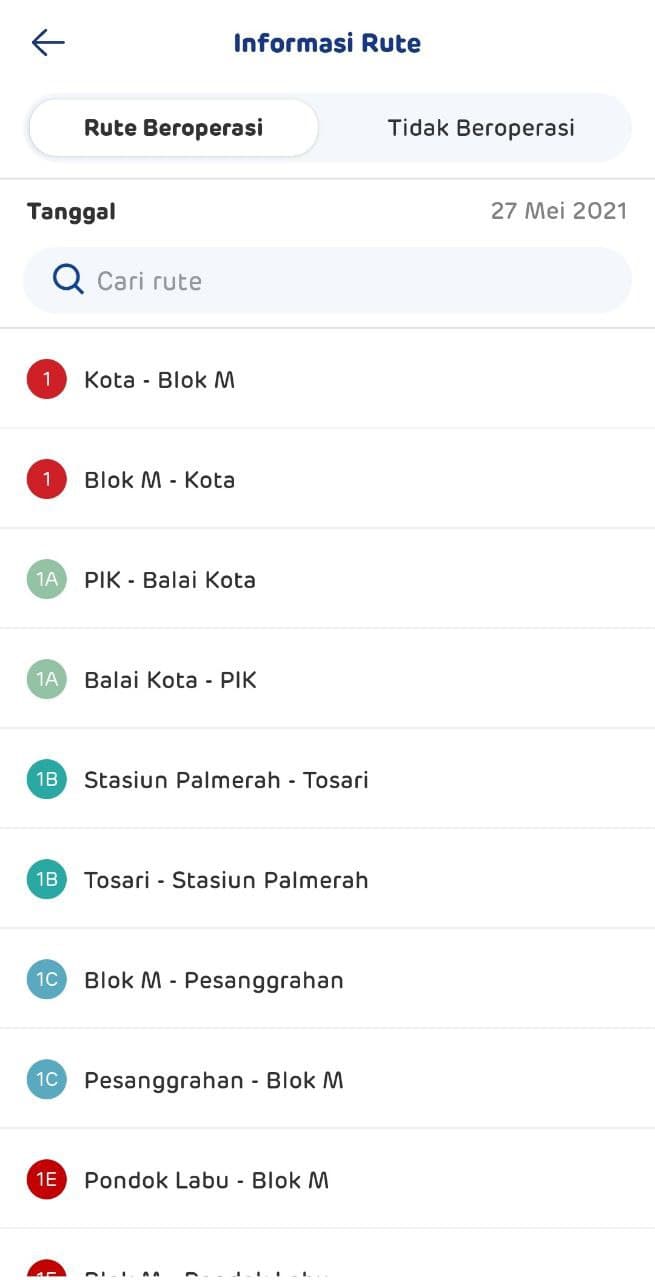The width and height of the screenshot is (655, 1280).
Task: View route 1E Pondok Labu - Blok M
Action: pyautogui.click(x=327, y=1179)
